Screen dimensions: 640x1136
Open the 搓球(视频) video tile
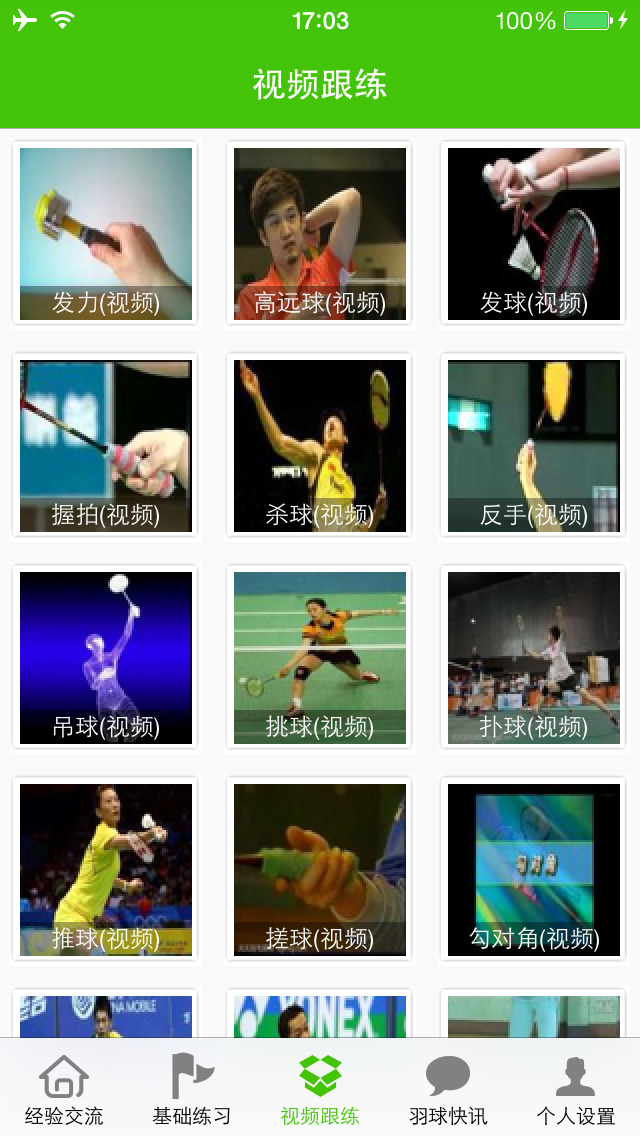click(x=320, y=870)
